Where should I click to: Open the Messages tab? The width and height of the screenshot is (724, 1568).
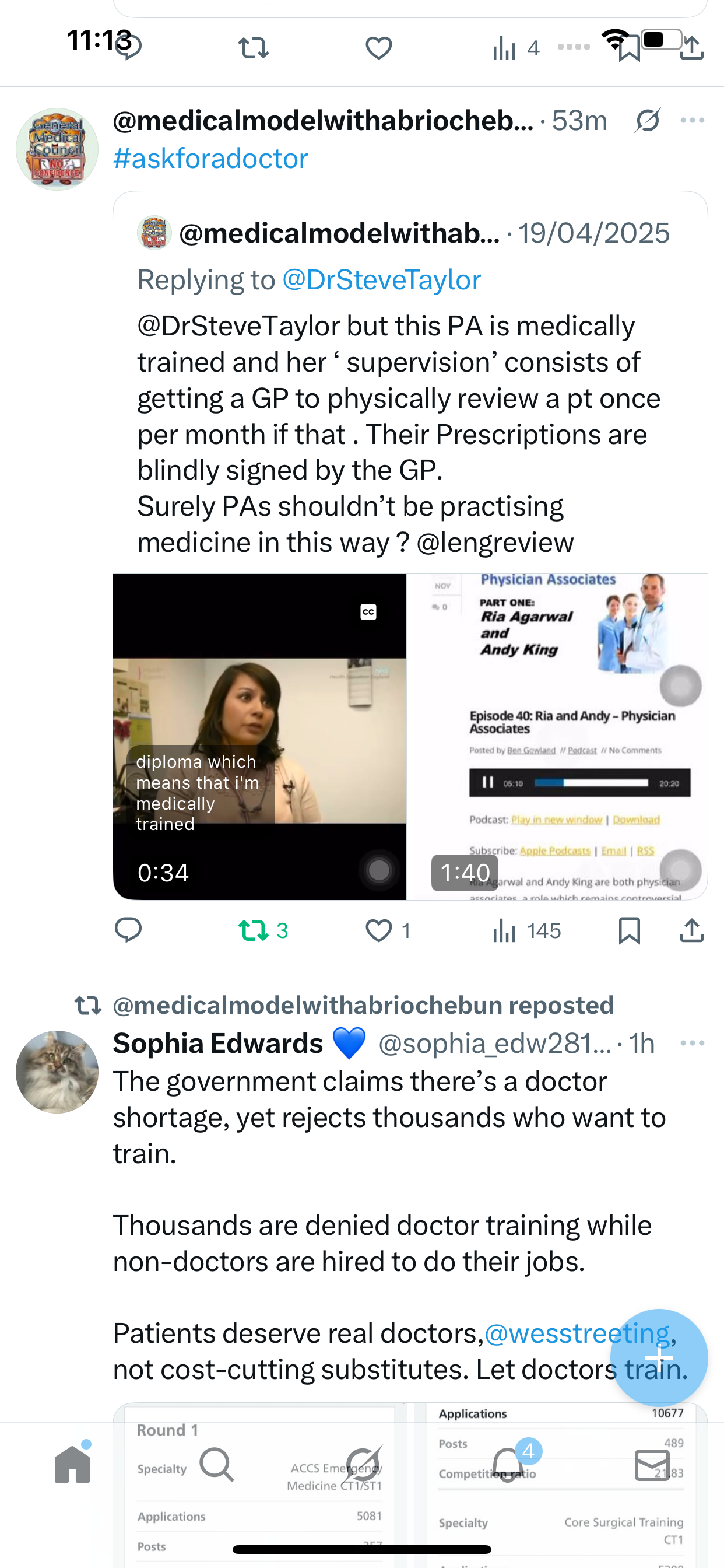click(652, 1465)
